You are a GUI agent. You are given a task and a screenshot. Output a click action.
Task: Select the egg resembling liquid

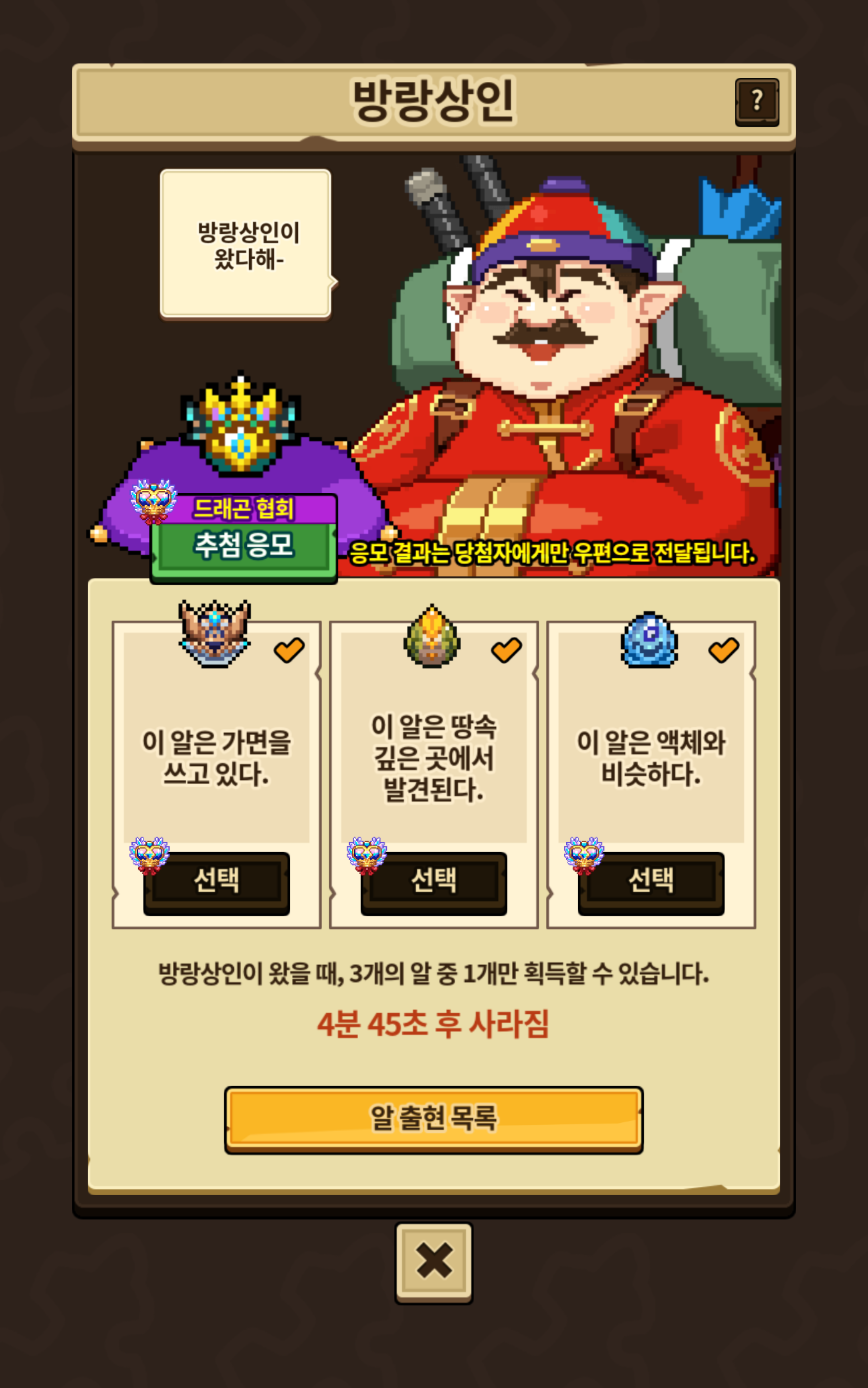click(x=651, y=883)
